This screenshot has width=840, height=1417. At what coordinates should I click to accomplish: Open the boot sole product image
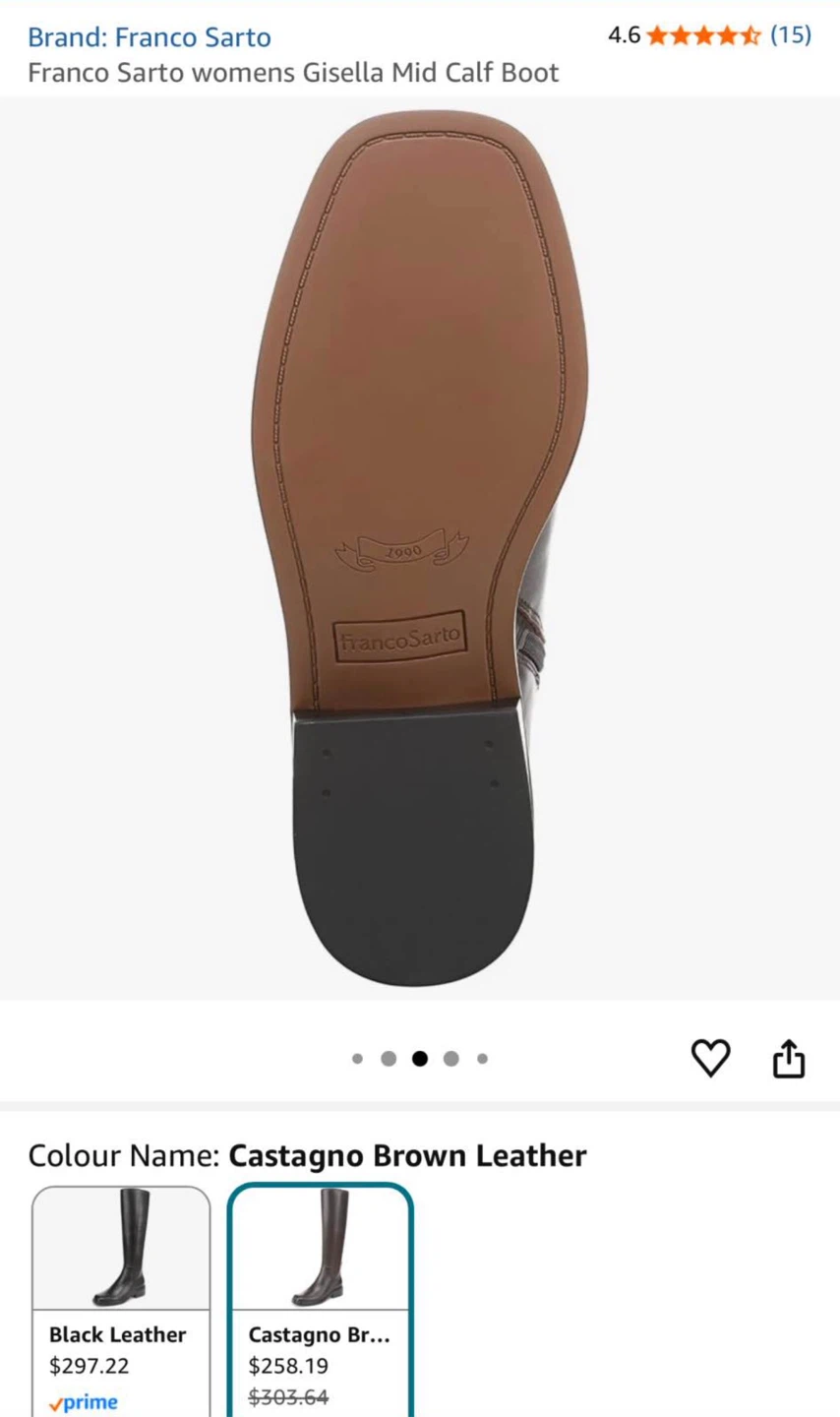(x=420, y=548)
